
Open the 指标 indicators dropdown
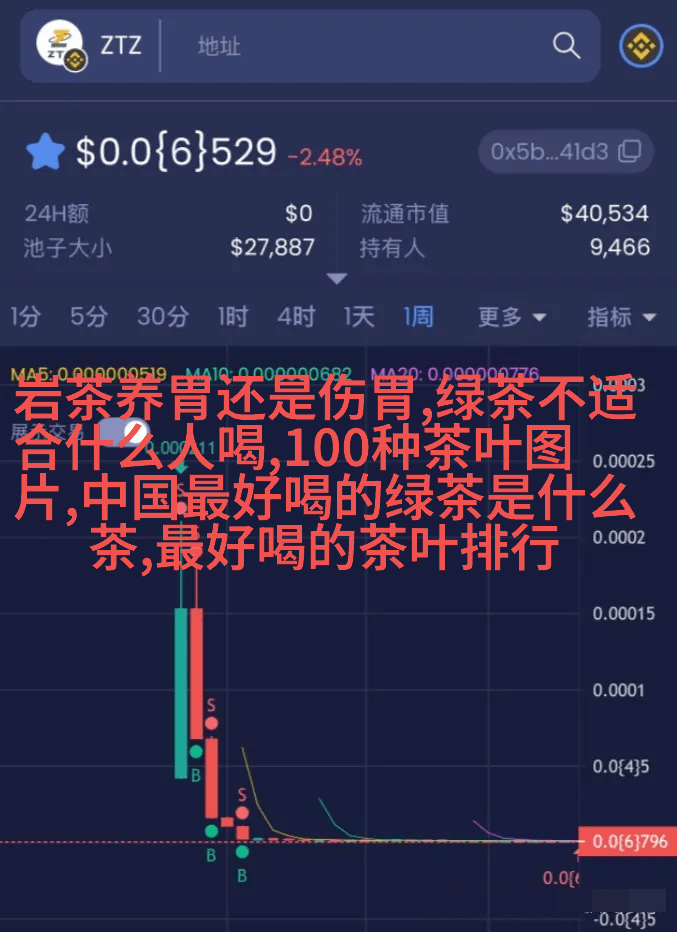click(621, 317)
